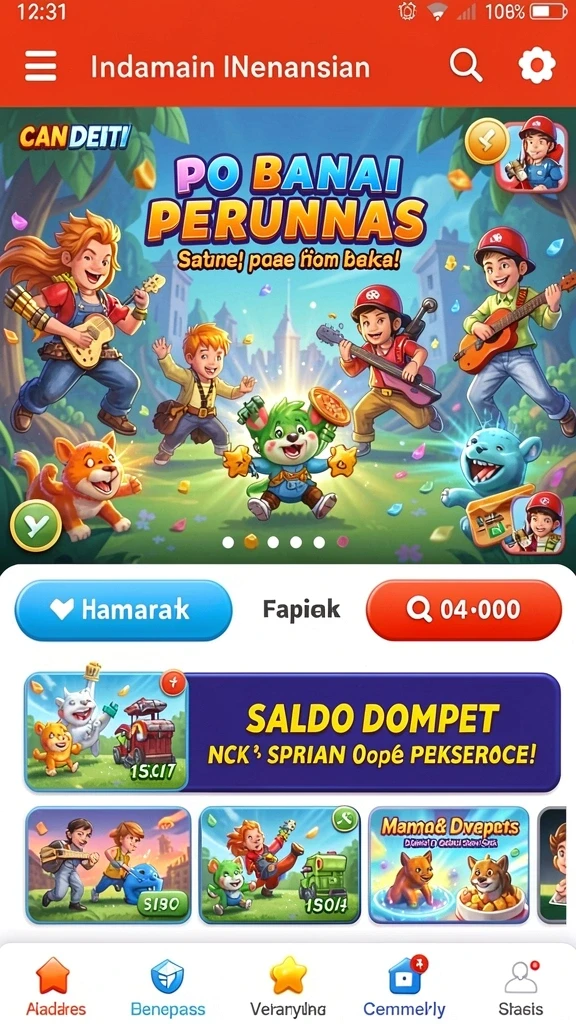Open search from the app bar
Image resolution: width=576 pixels, height=1024 pixels.
[x=466, y=65]
